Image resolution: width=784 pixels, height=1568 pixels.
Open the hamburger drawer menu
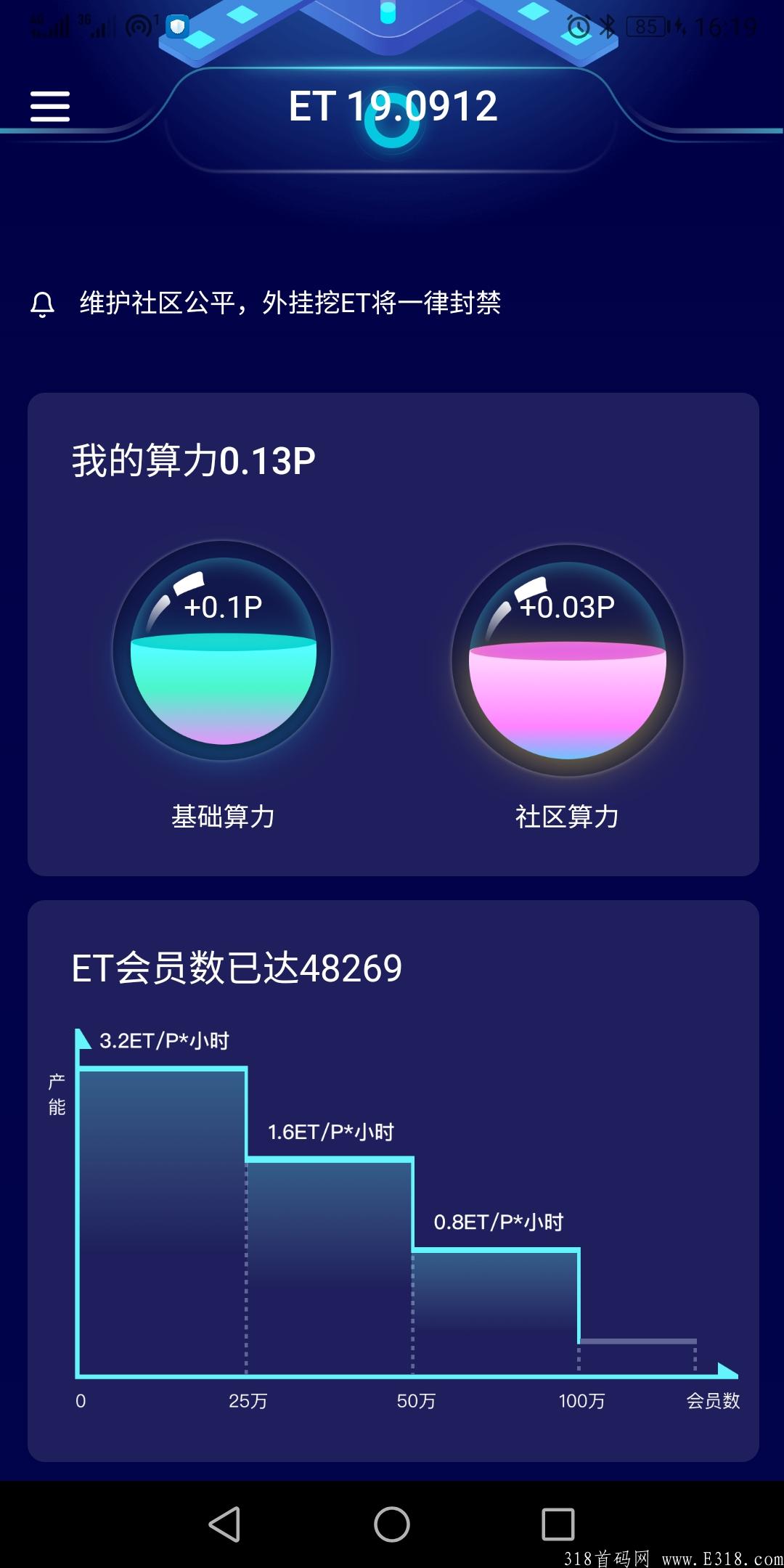(50, 107)
